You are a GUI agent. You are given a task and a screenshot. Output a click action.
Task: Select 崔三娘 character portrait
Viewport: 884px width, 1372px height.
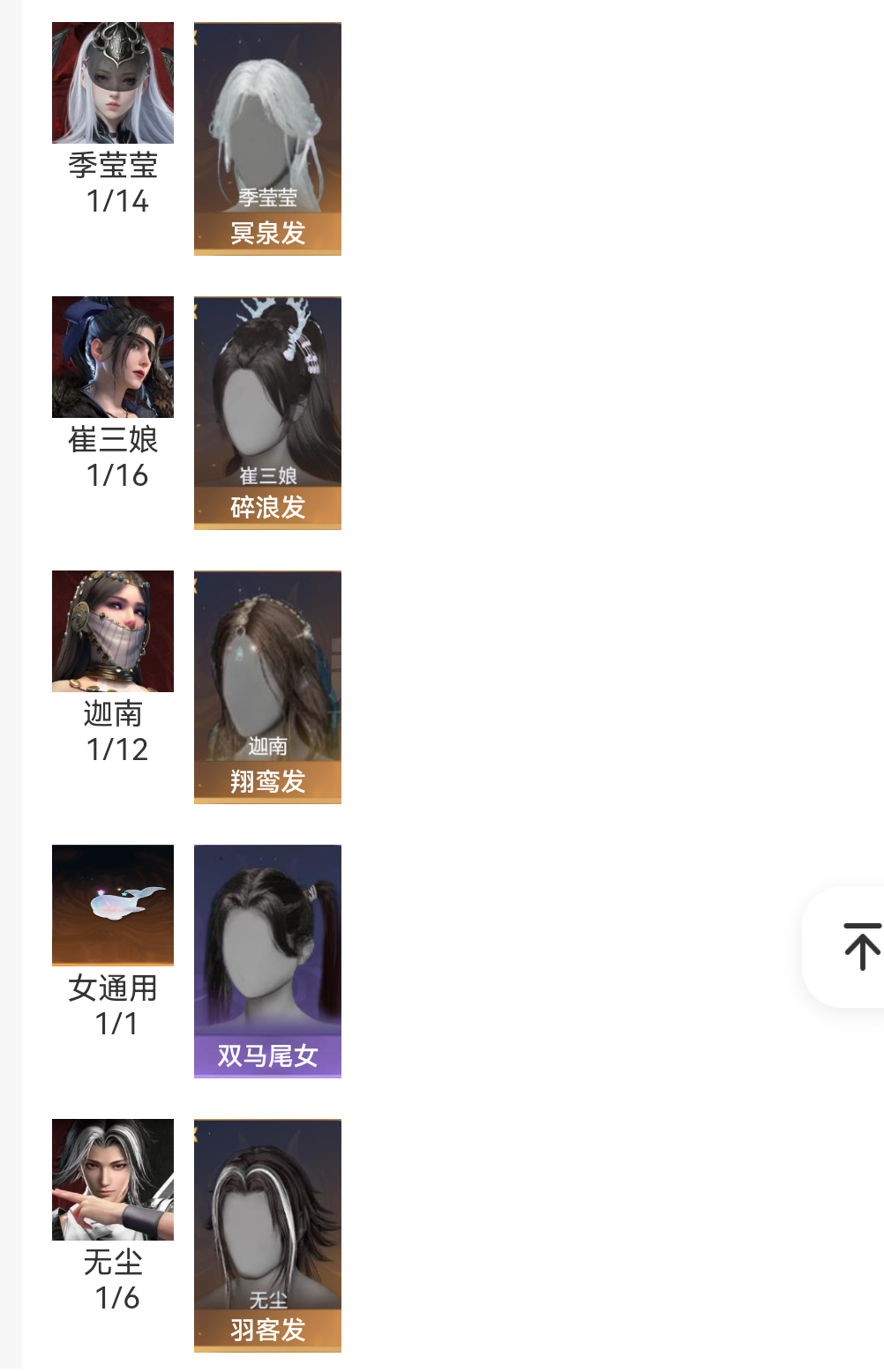(113, 357)
